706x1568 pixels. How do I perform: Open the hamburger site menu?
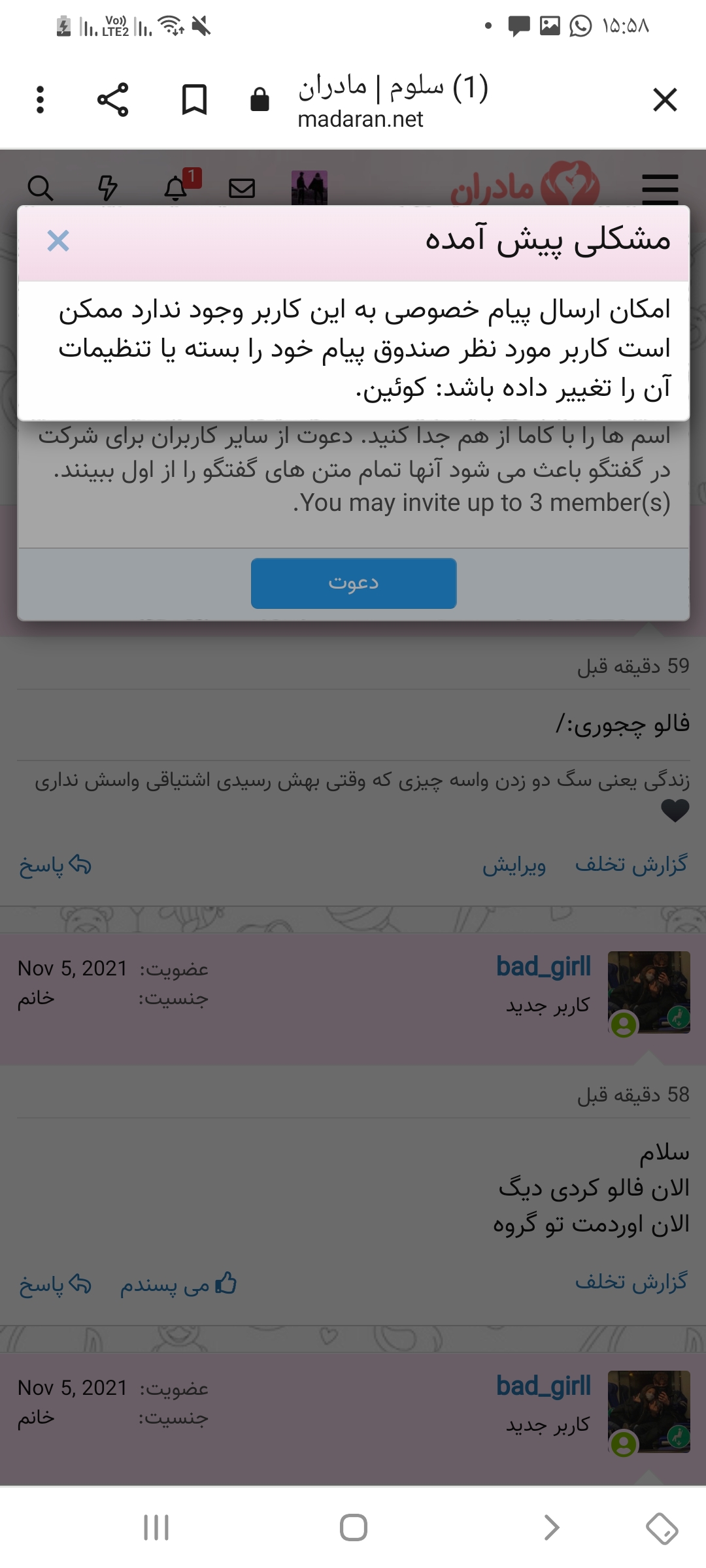[660, 189]
